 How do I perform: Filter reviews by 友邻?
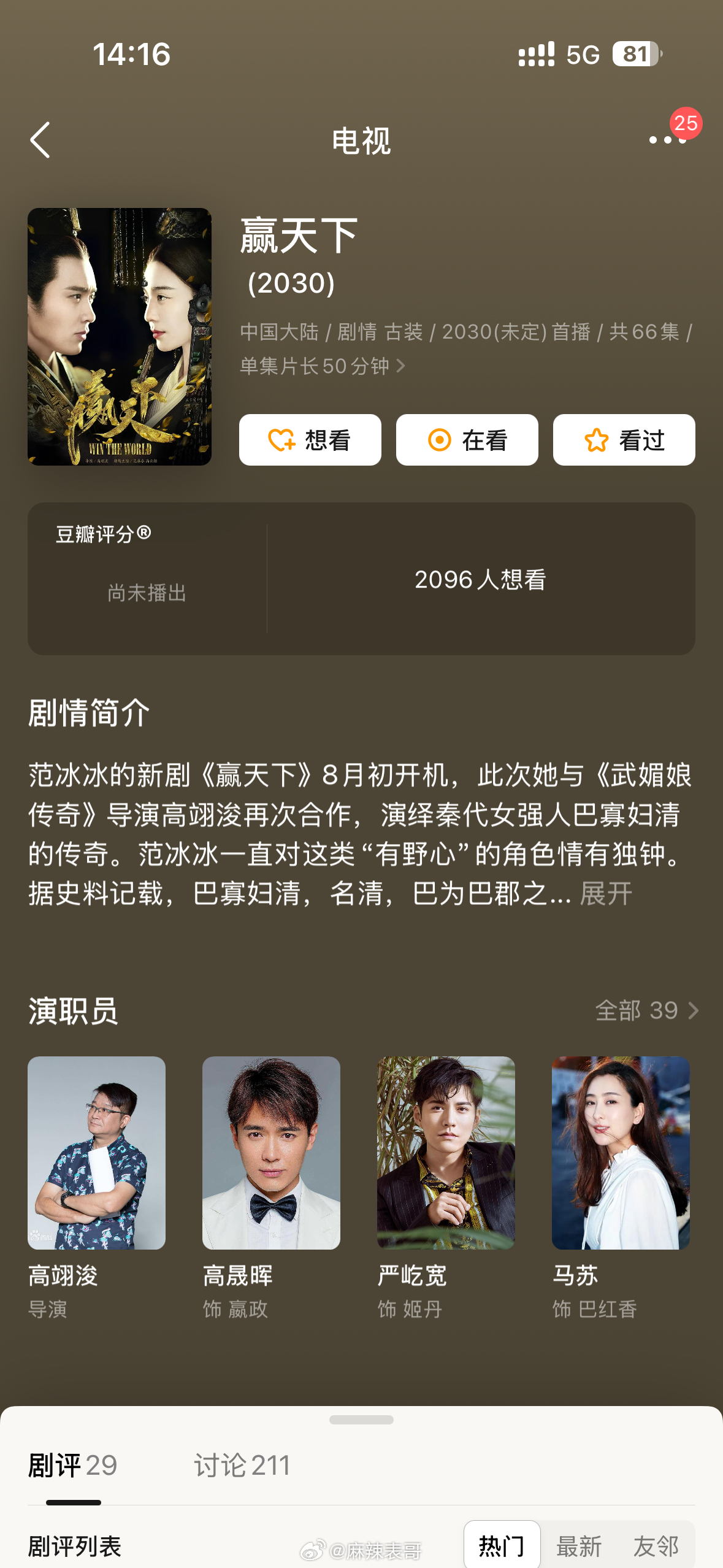coord(656,1546)
